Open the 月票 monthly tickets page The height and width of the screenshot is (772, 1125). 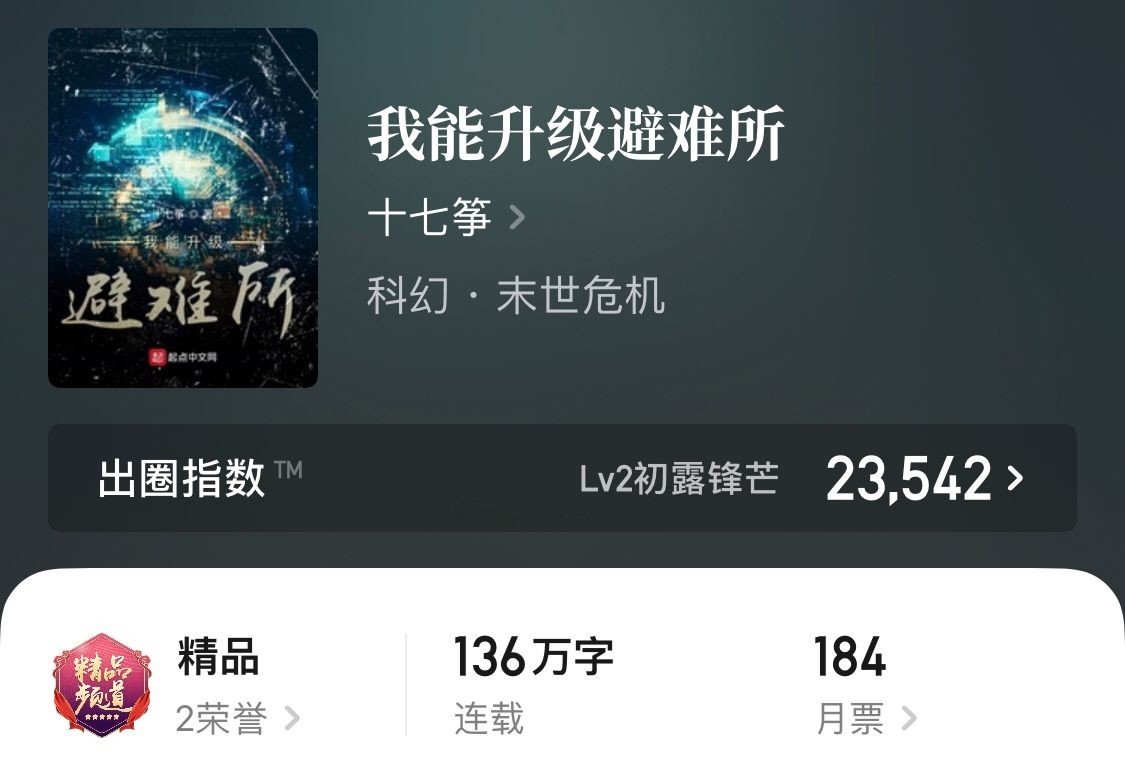point(865,718)
